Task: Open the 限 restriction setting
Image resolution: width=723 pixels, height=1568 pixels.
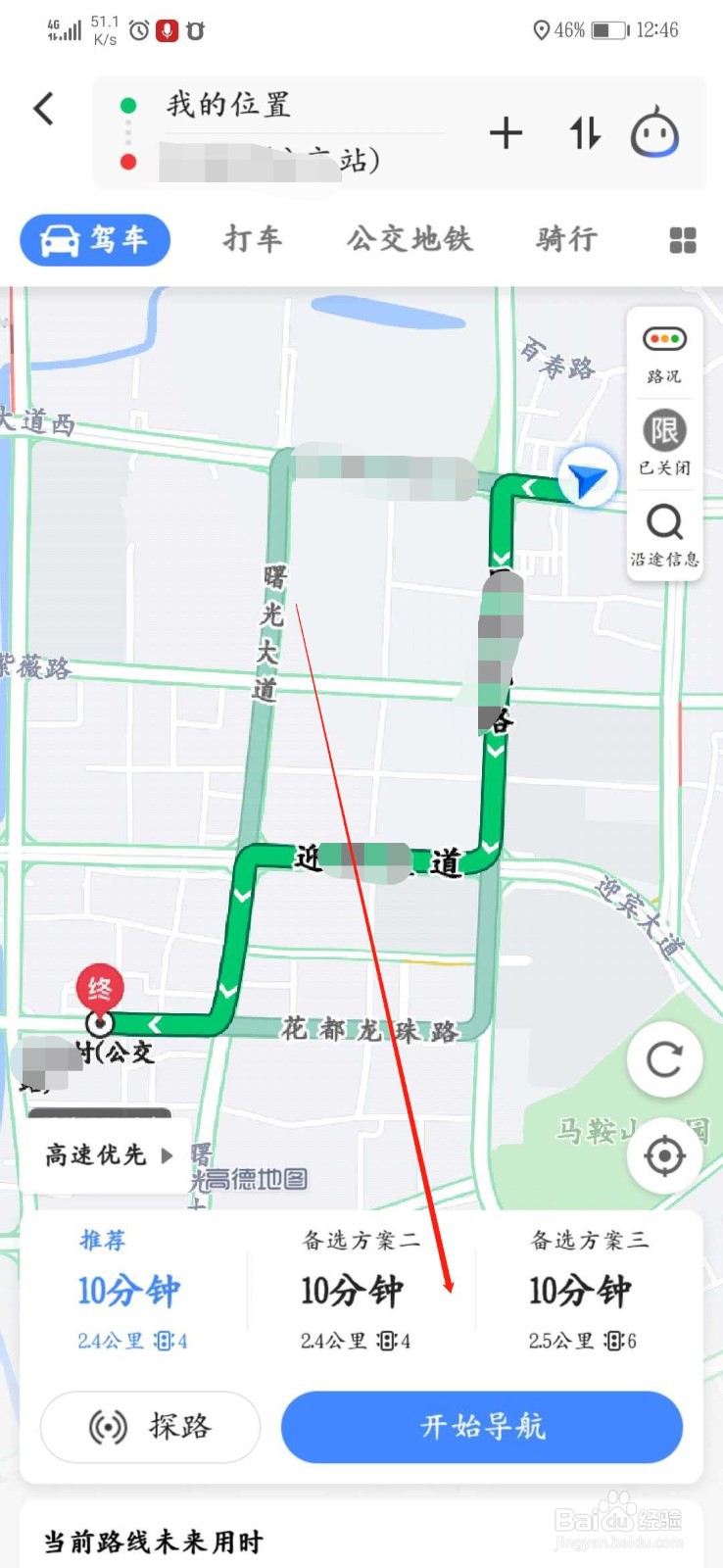Action: click(664, 443)
